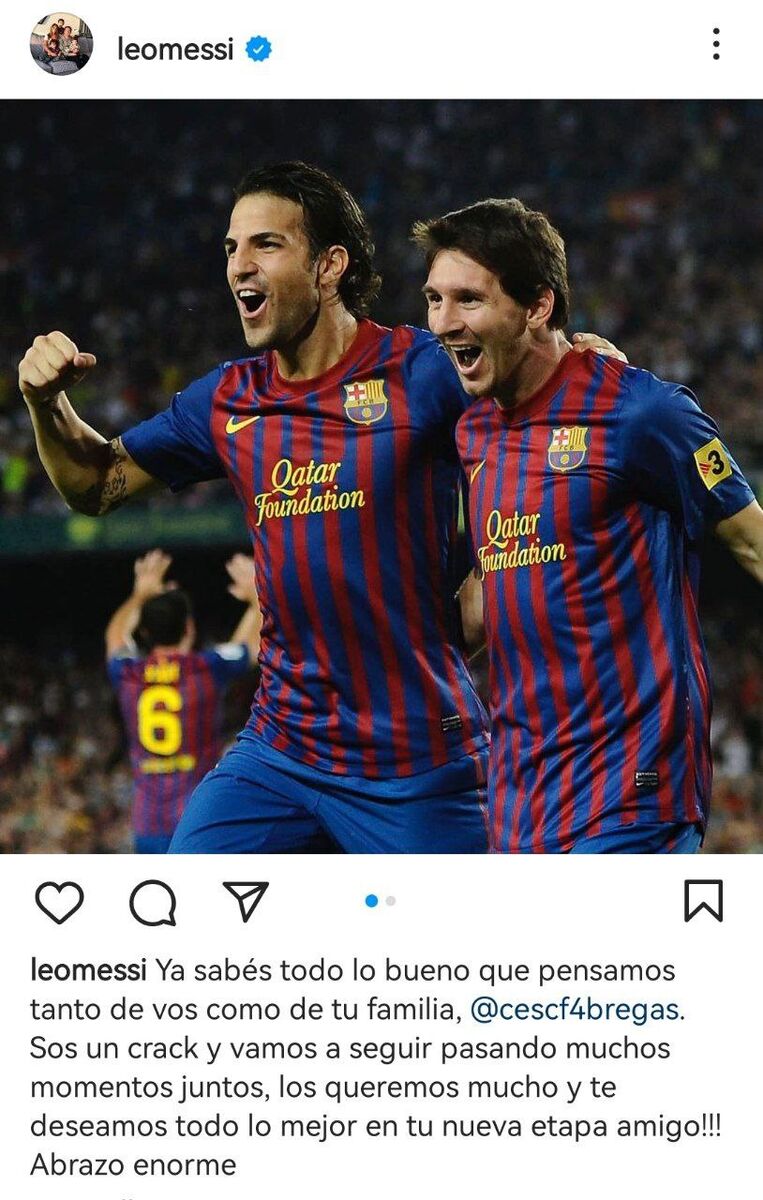The height and width of the screenshot is (1200, 763).
Task: Open the @cescf4bregas mention in the caption
Action: pos(574,1010)
